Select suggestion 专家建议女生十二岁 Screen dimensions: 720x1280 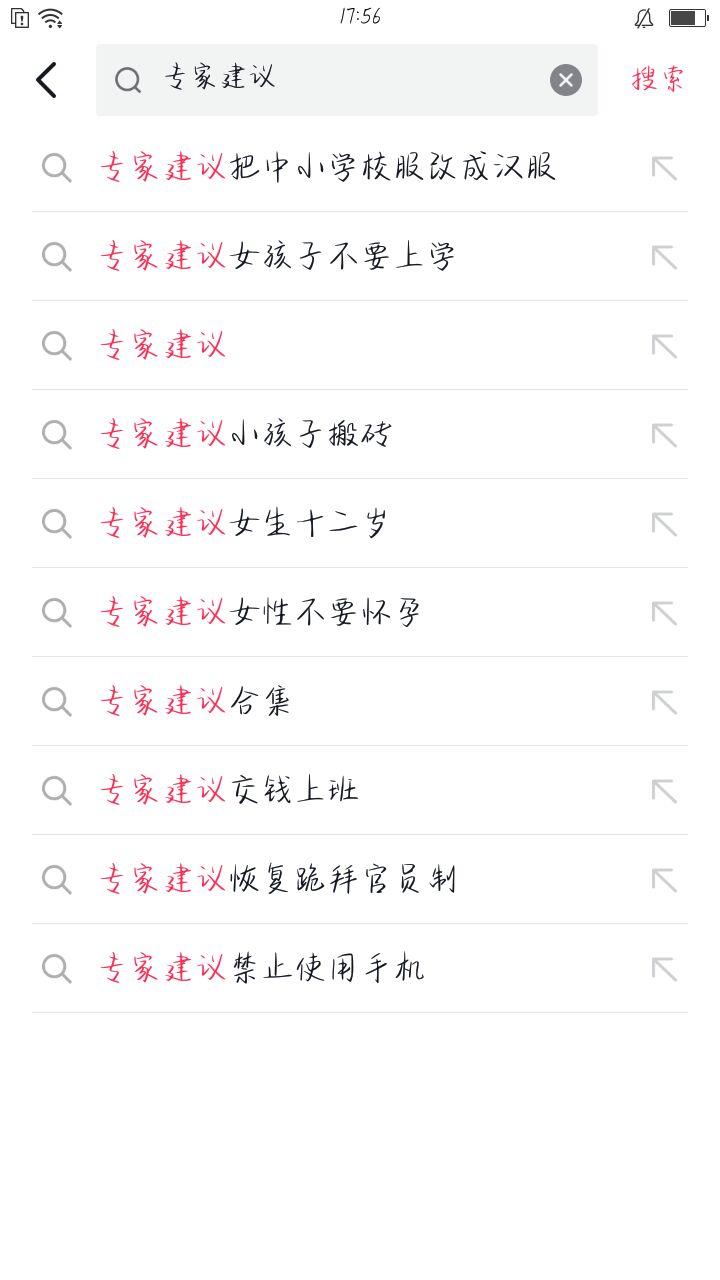360,524
